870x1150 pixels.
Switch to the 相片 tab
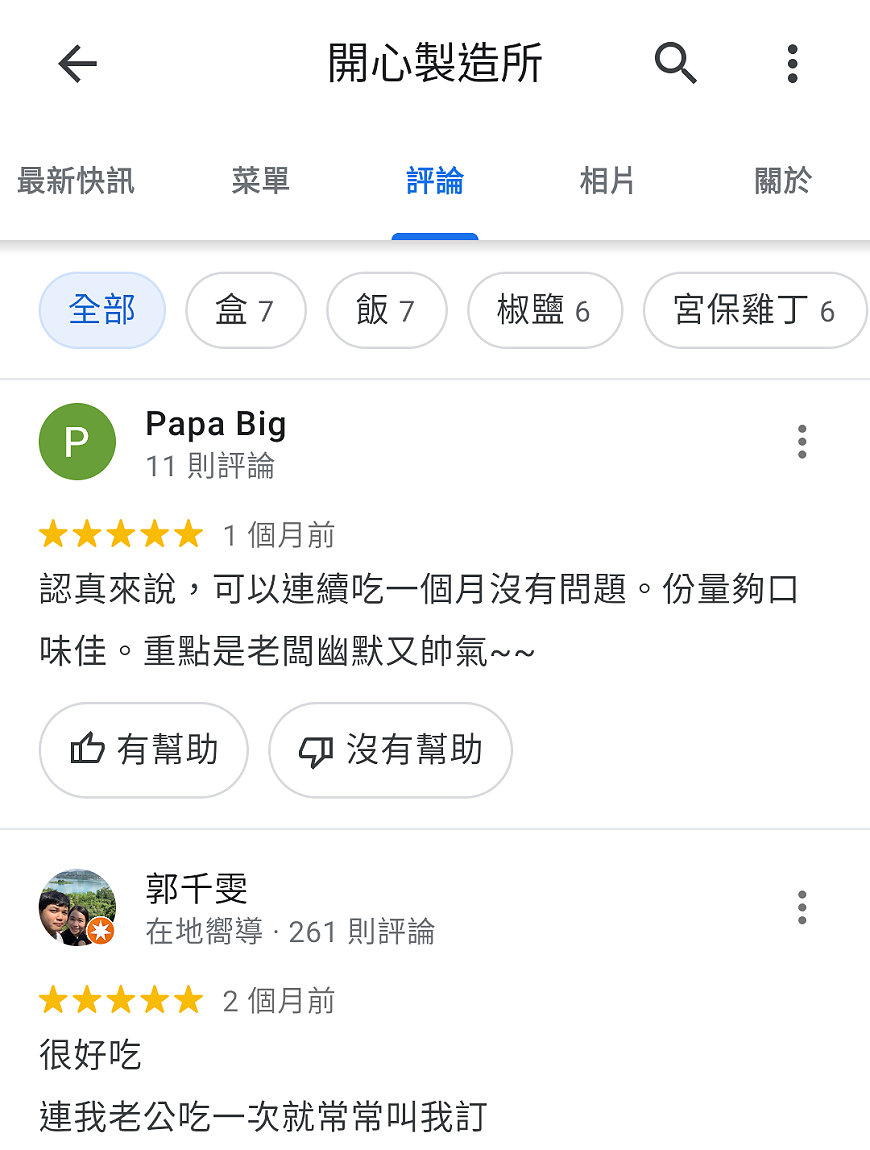point(607,181)
